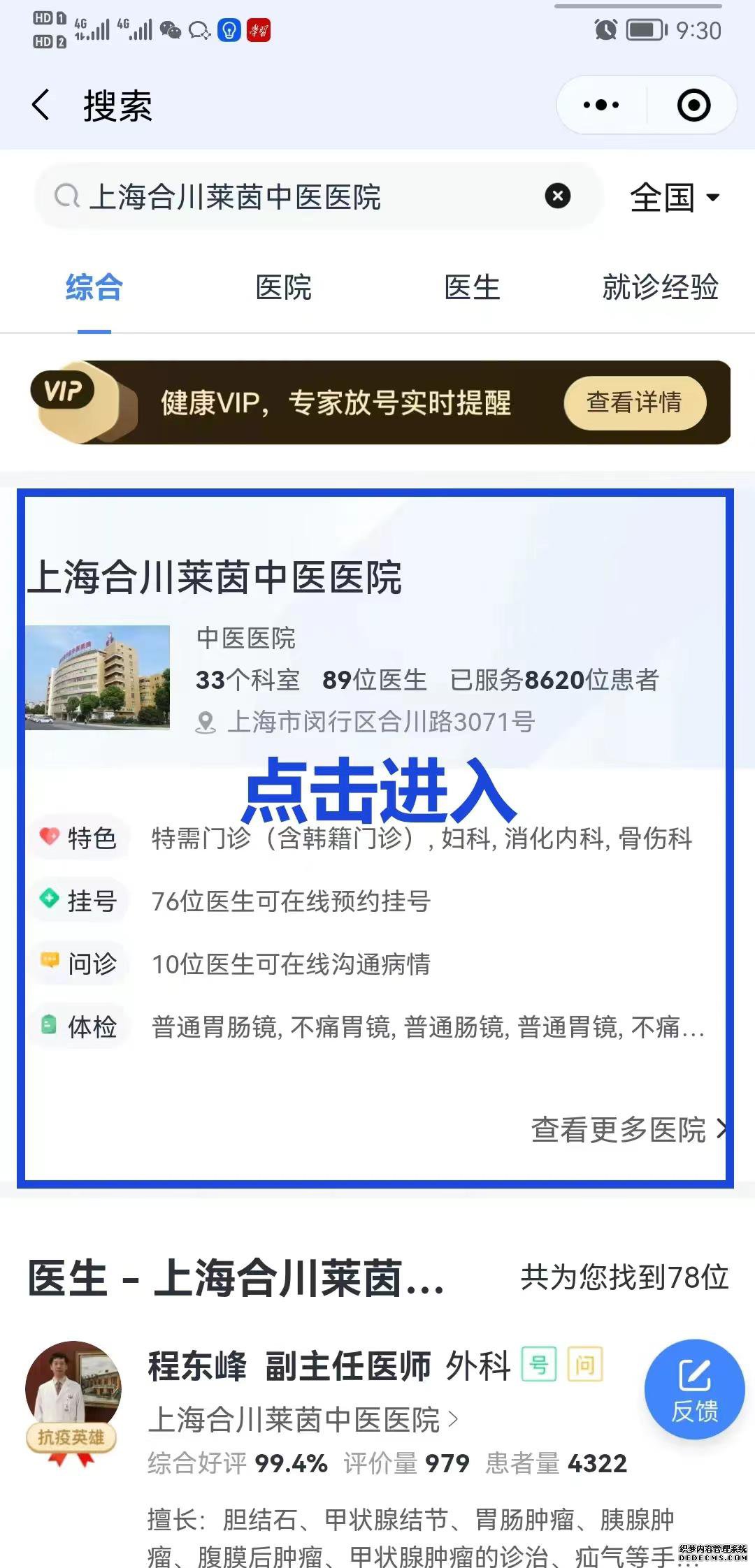This screenshot has height=1568, width=755.
Task: Clear the search text
Action: pos(557,196)
